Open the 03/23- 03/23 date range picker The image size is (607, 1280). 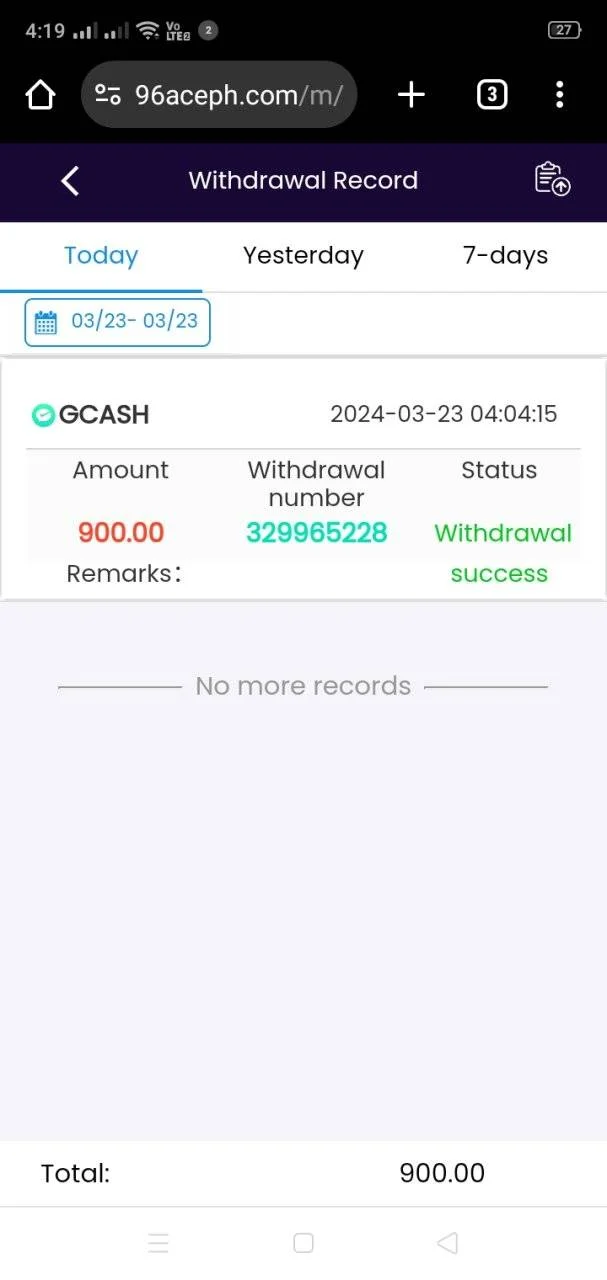tap(118, 322)
